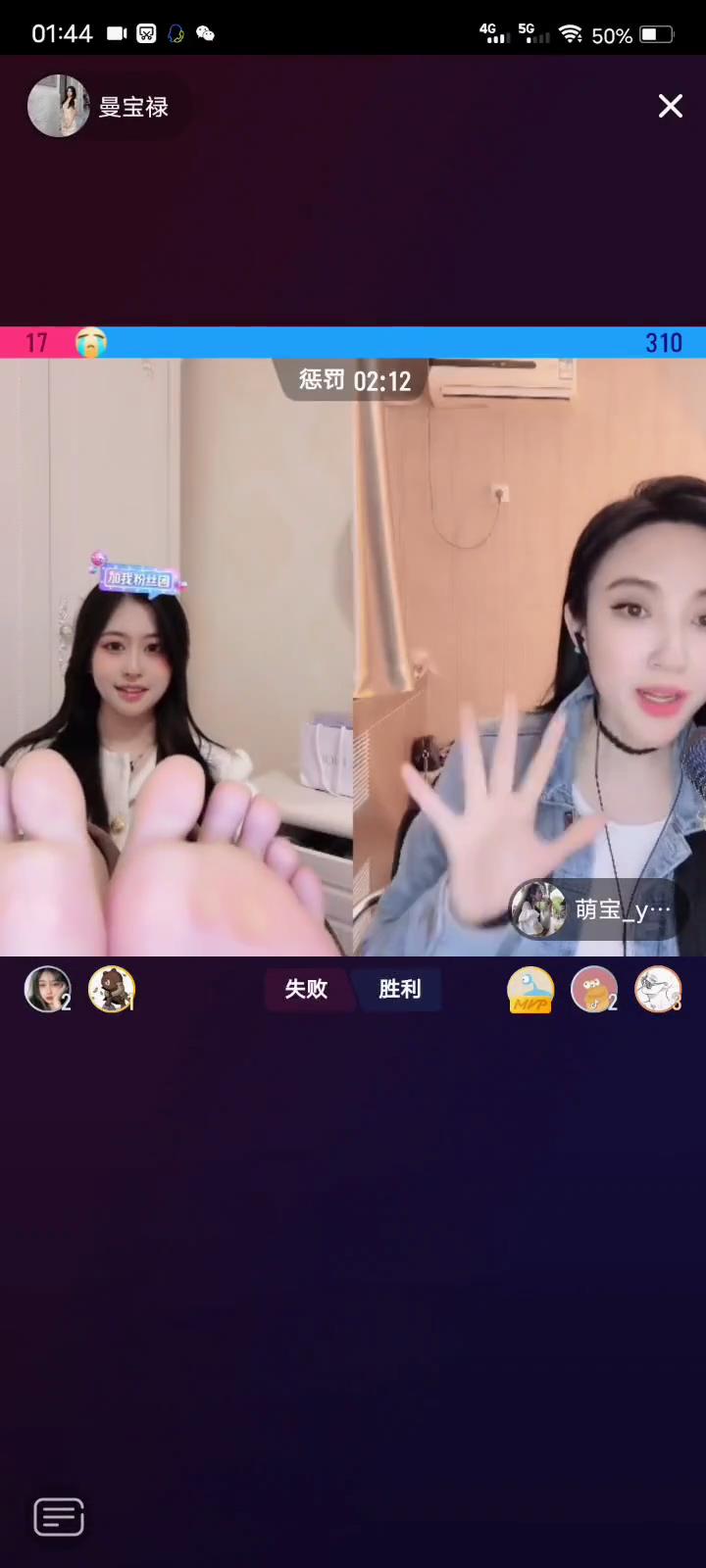Tap the 加我粉丝团 fan club sticker

tap(139, 577)
